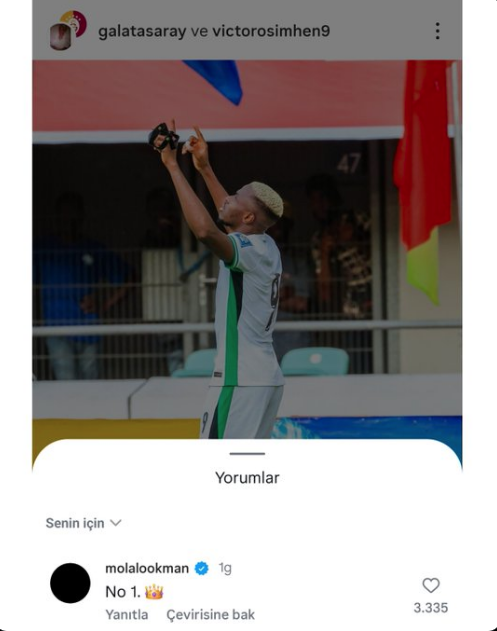Like molalookman's comment with the heart
The width and height of the screenshot is (497, 631).
(431, 586)
